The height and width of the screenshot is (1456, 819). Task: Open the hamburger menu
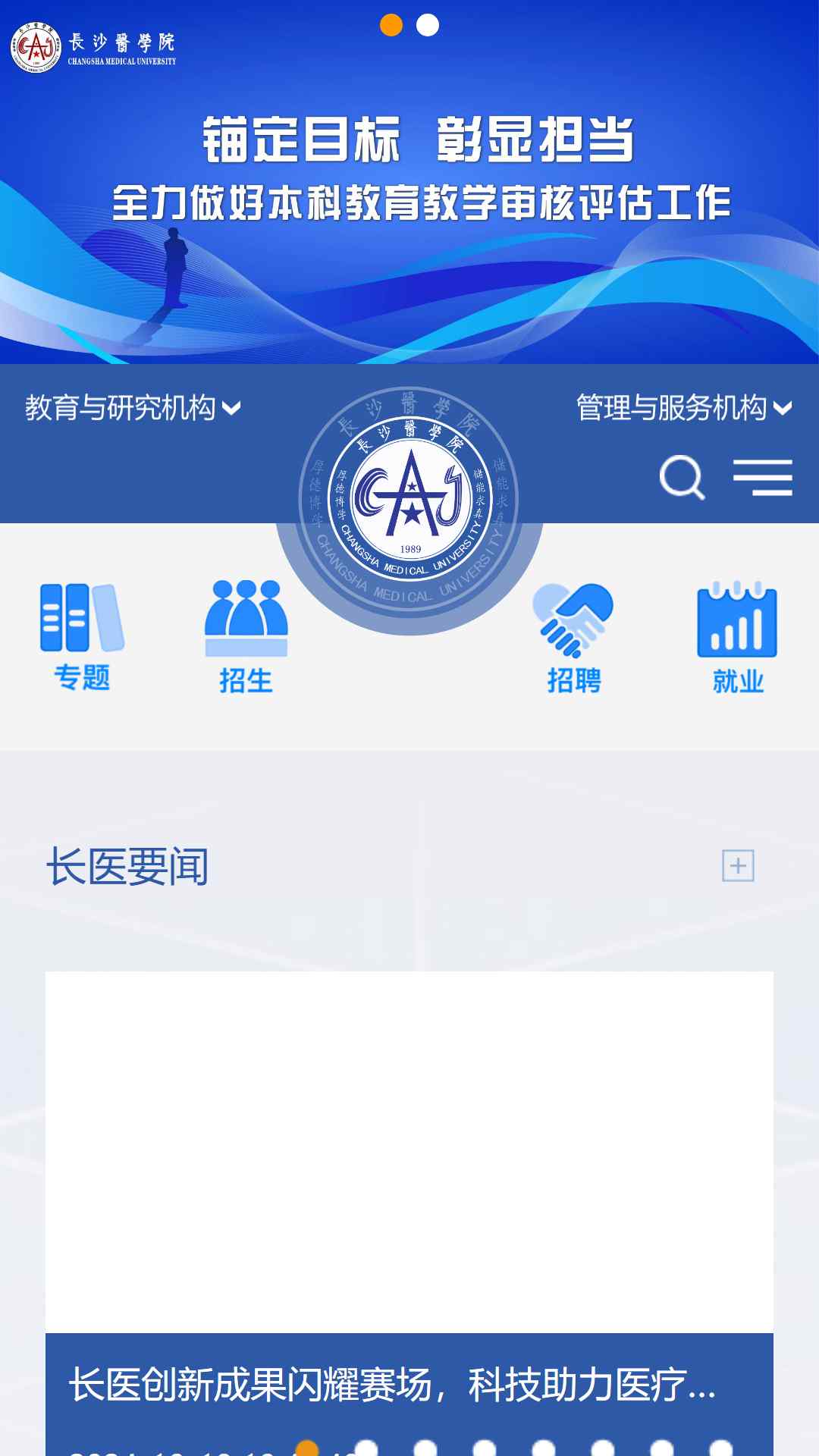point(762,477)
